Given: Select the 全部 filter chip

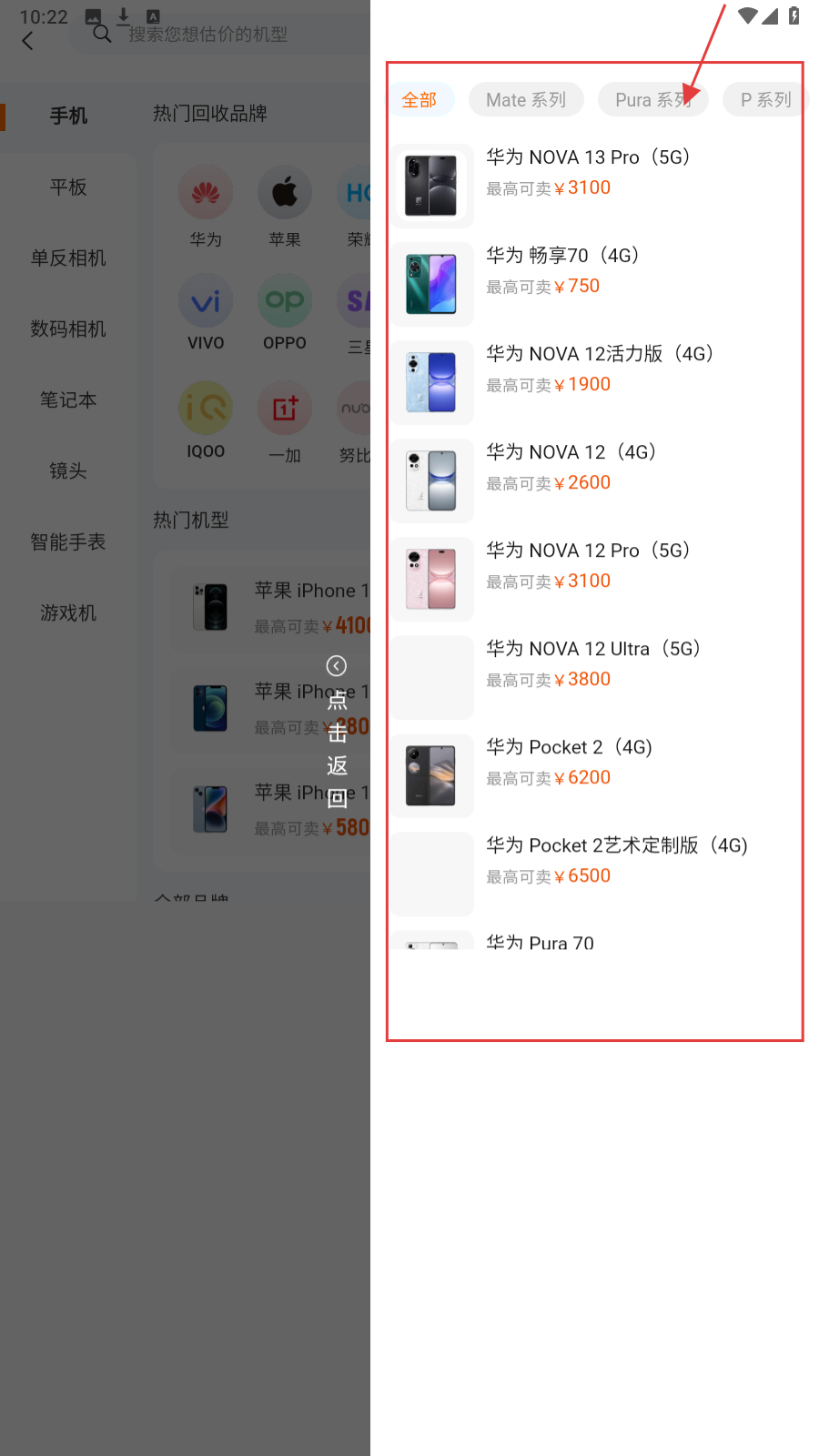Looking at the screenshot, I should [420, 100].
